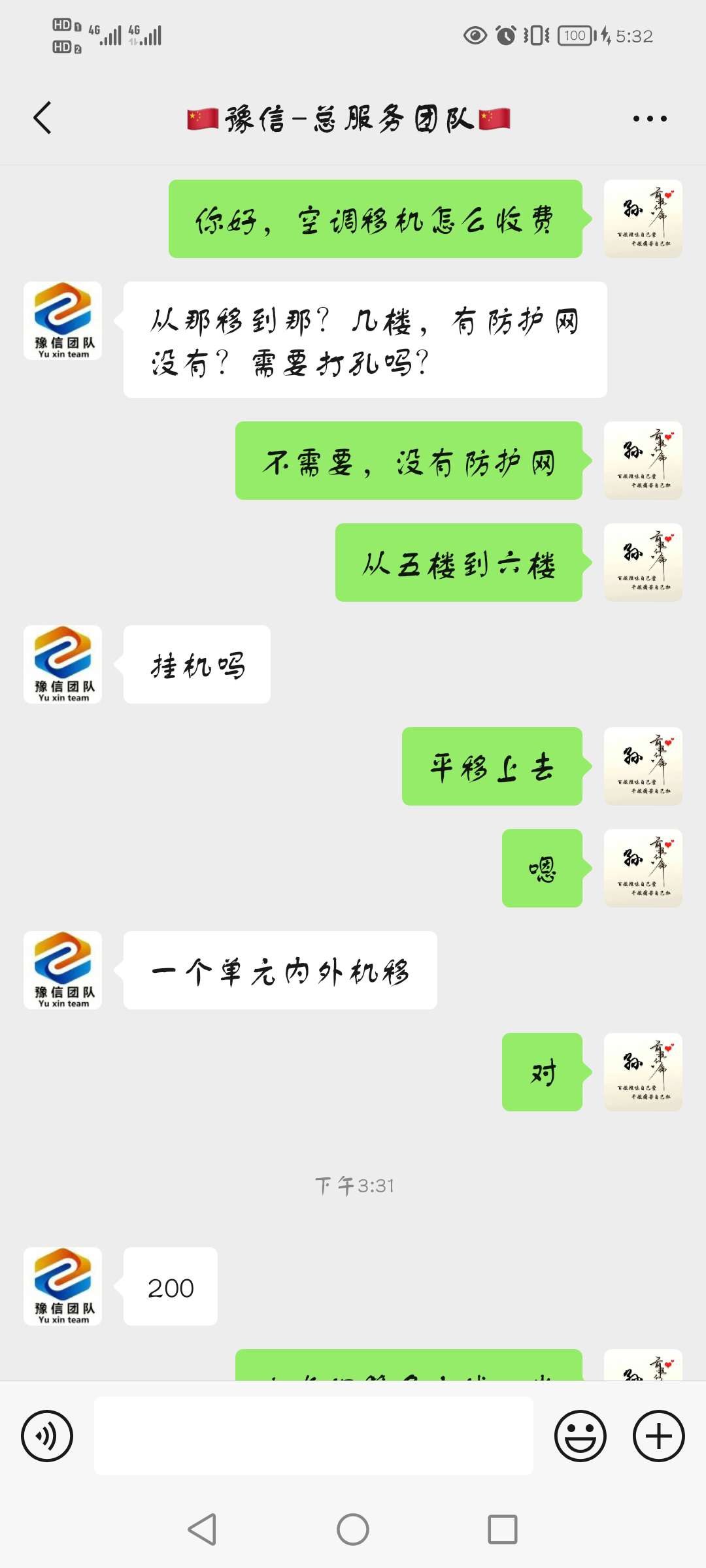Screen dimensions: 706x1568
Task: Open the plus attachments menu
Action: coord(658,1436)
